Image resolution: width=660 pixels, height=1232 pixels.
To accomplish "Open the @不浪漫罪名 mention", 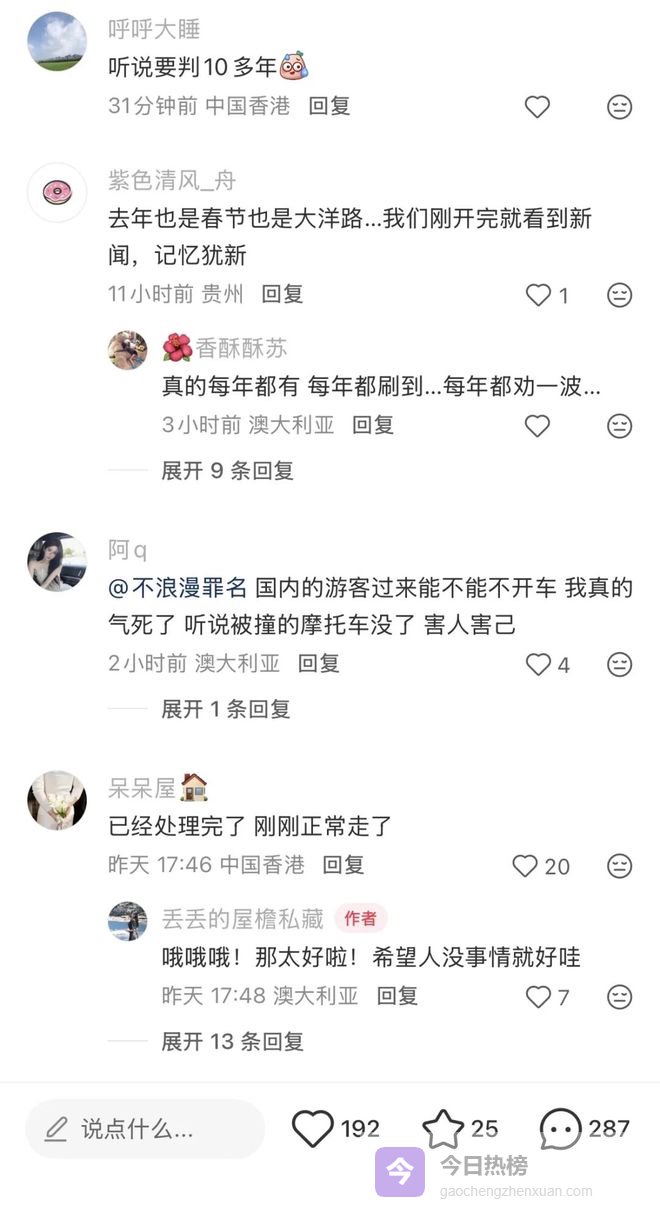I will pyautogui.click(x=178, y=588).
